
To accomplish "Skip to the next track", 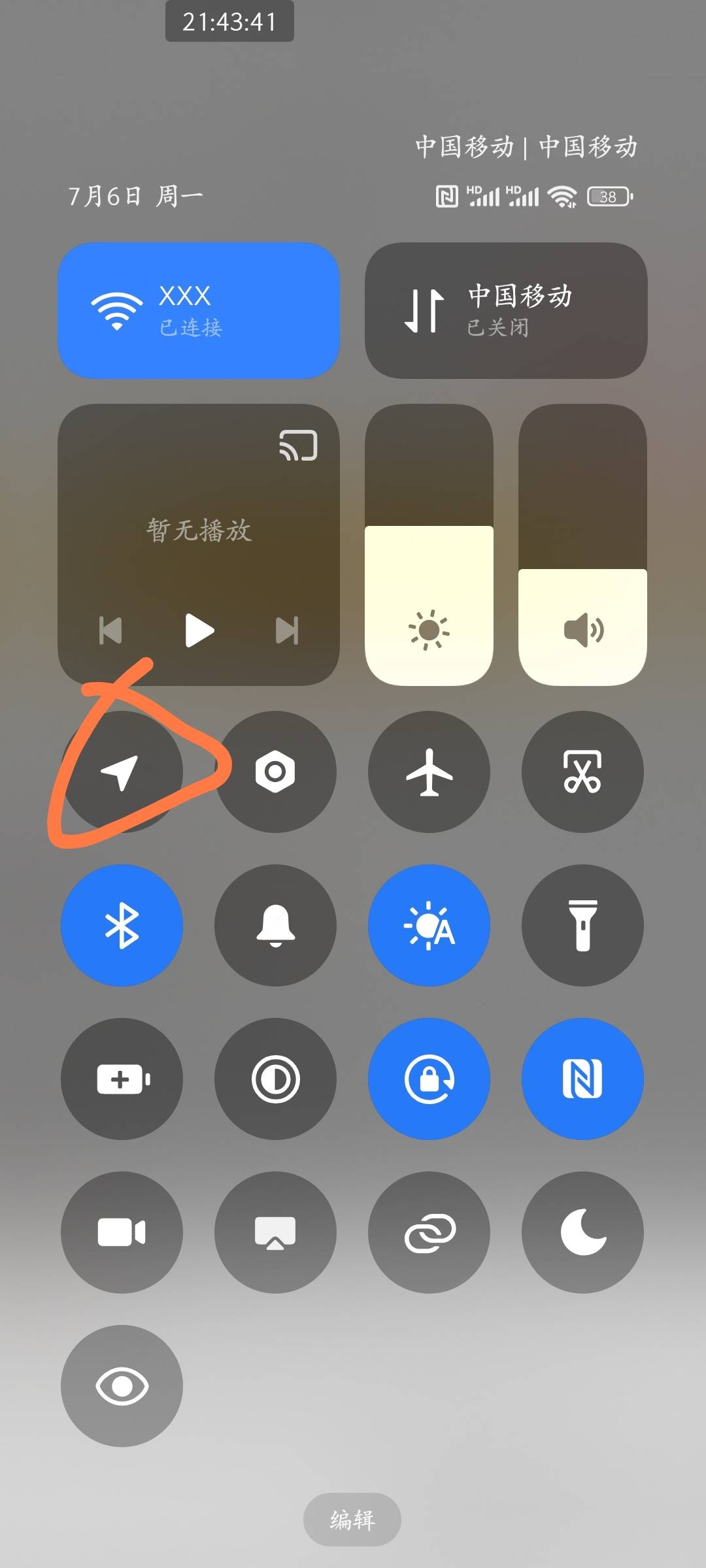I will [287, 630].
